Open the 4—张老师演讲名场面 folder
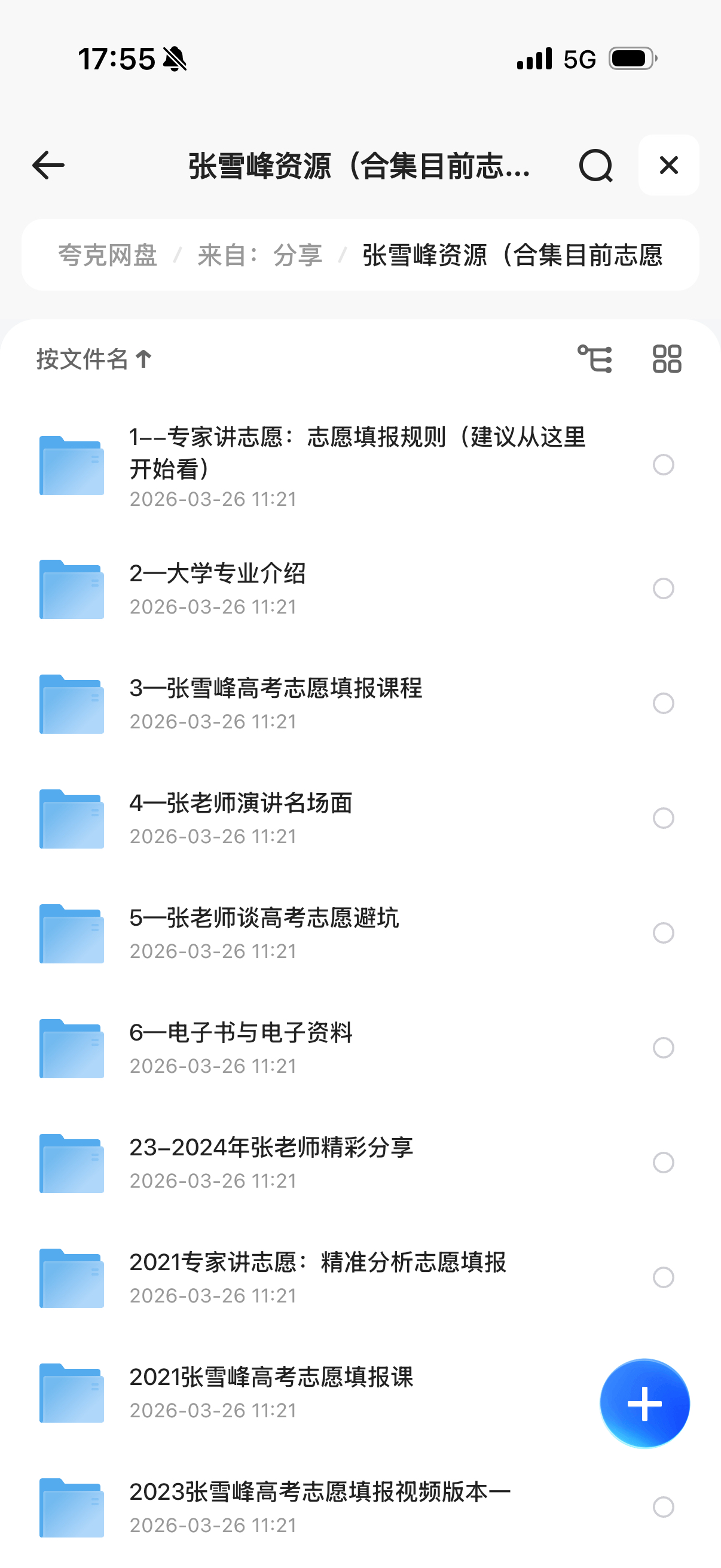721x1568 pixels. tap(241, 804)
